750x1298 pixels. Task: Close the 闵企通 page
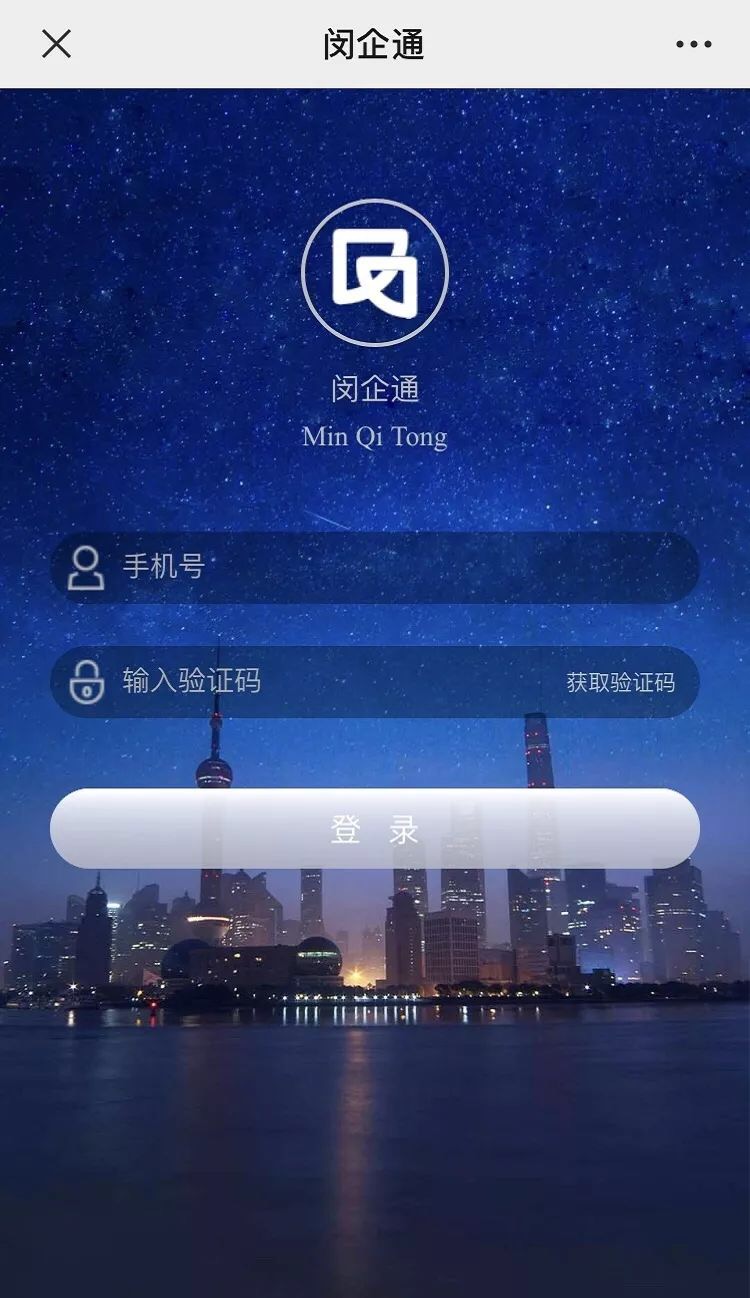click(x=56, y=44)
